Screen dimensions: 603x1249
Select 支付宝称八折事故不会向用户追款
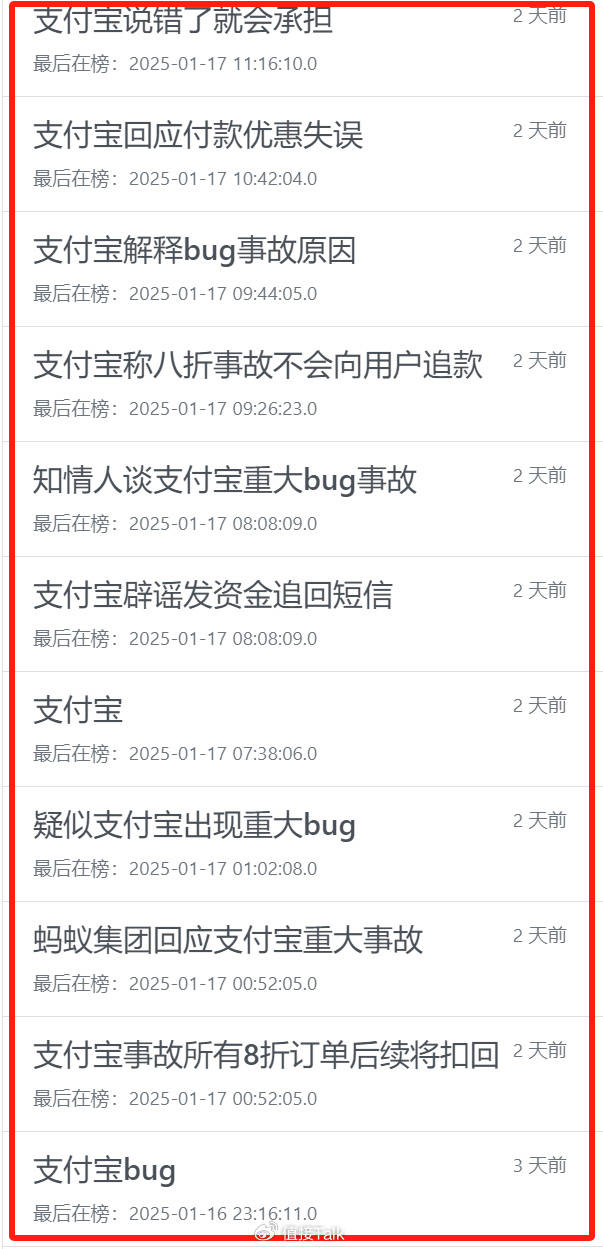pyautogui.click(x=258, y=366)
